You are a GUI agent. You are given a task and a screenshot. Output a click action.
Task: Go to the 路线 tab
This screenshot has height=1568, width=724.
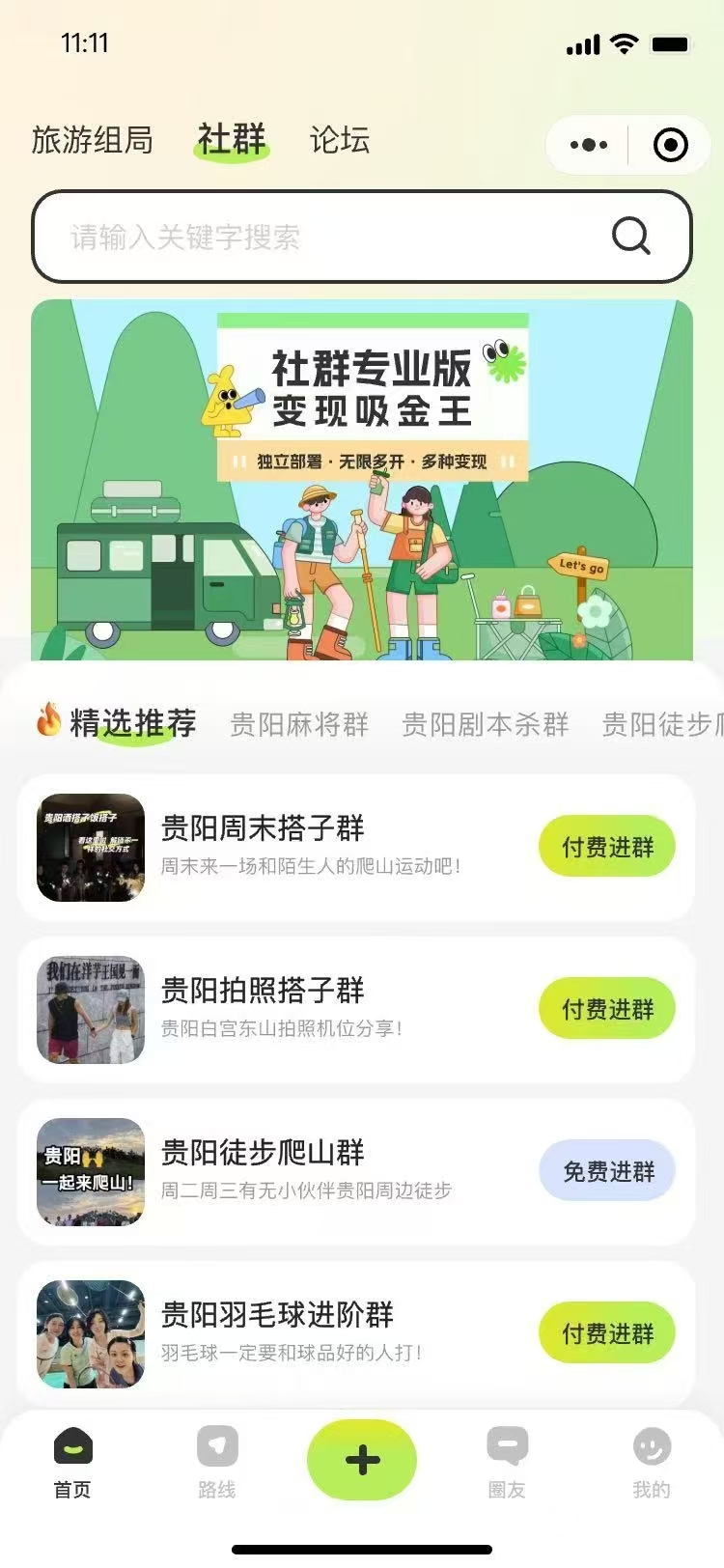click(x=217, y=1461)
